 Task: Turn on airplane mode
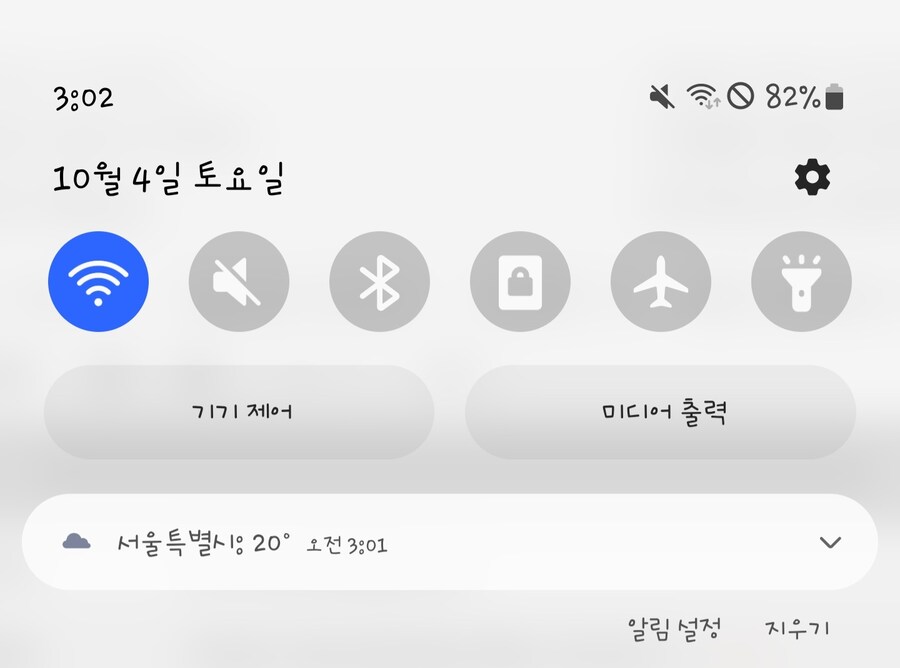point(661,282)
